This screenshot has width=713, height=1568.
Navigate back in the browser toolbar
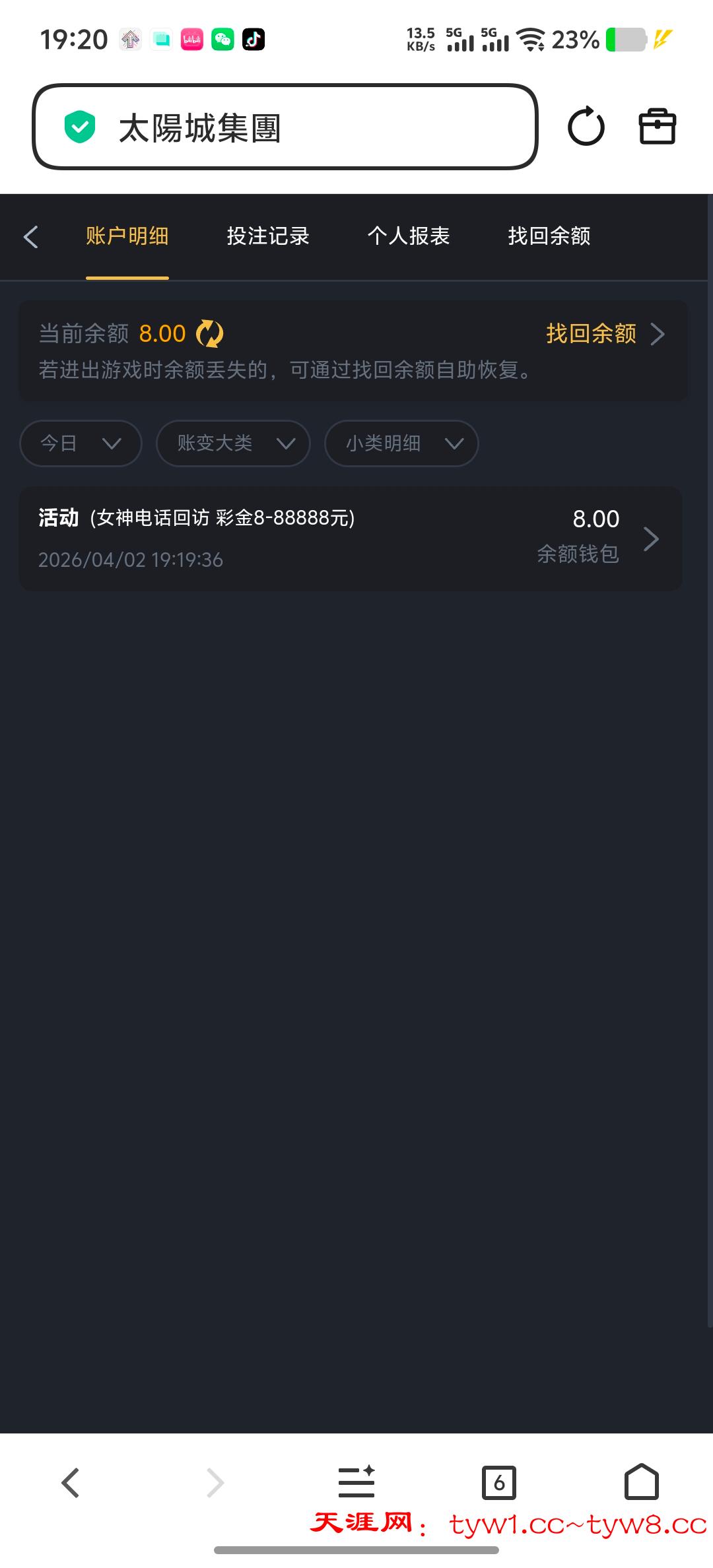pos(71,1482)
